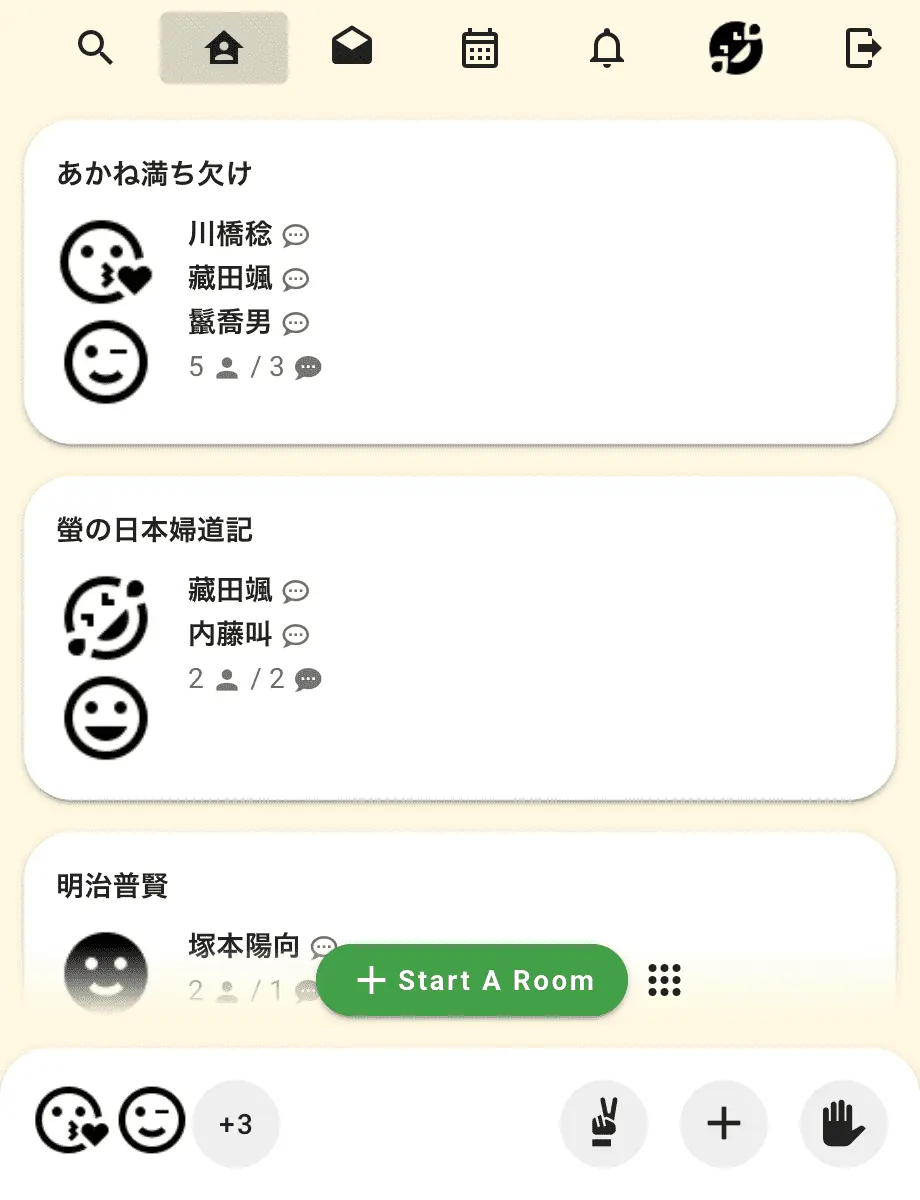Open the notifications bell

point(607,48)
